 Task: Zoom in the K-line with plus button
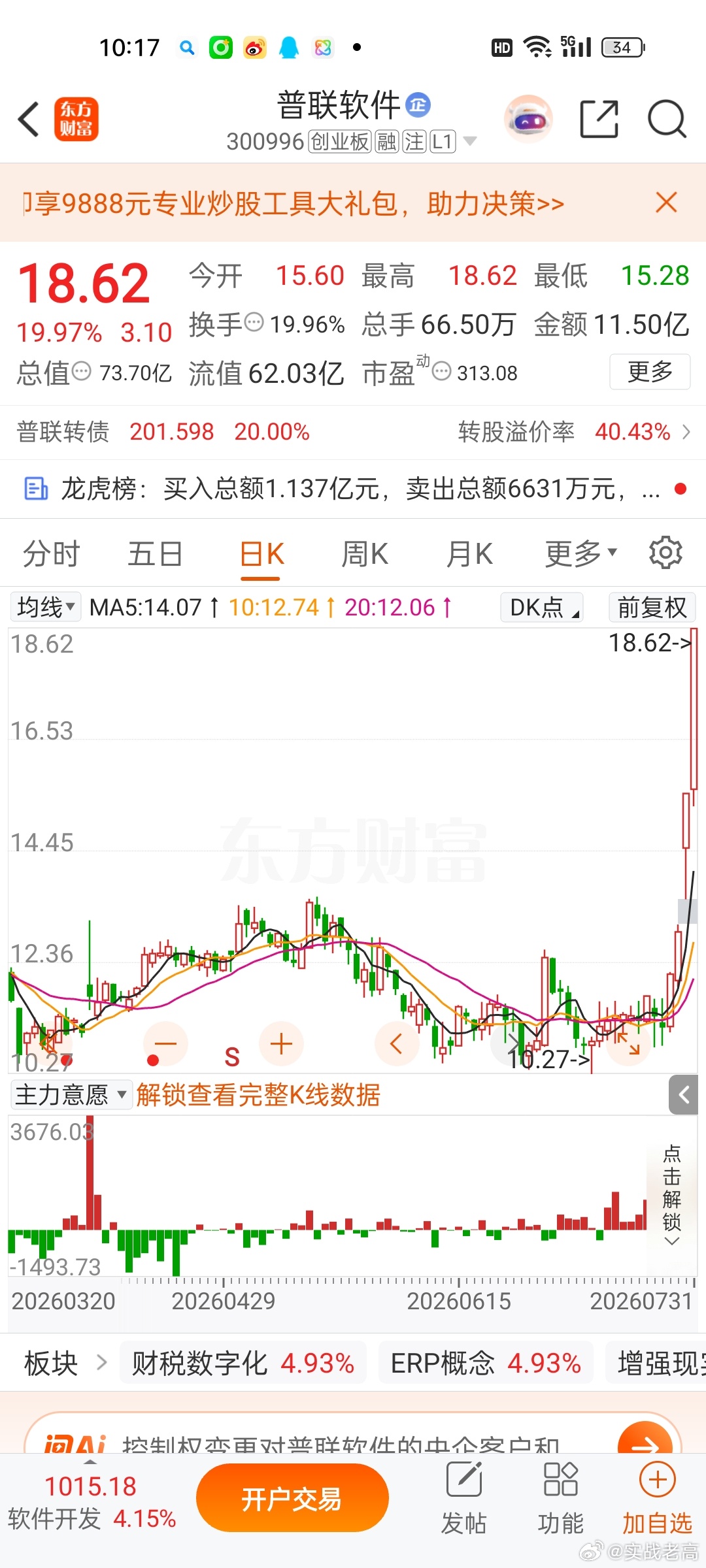pyautogui.click(x=281, y=1044)
